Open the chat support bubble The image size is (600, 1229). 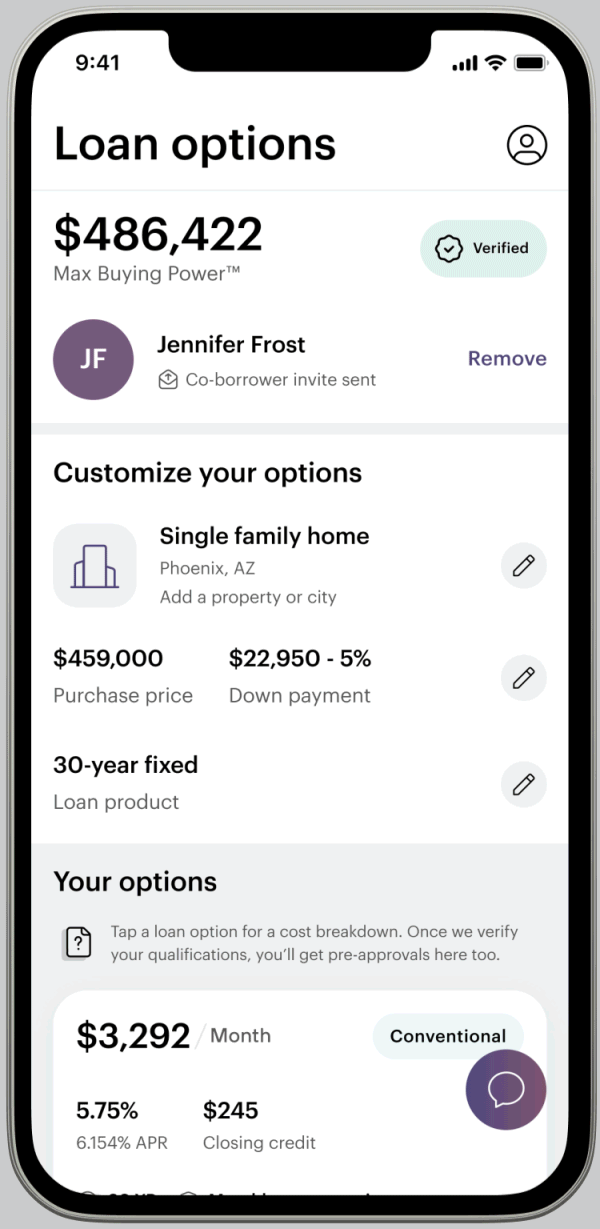coord(506,1089)
